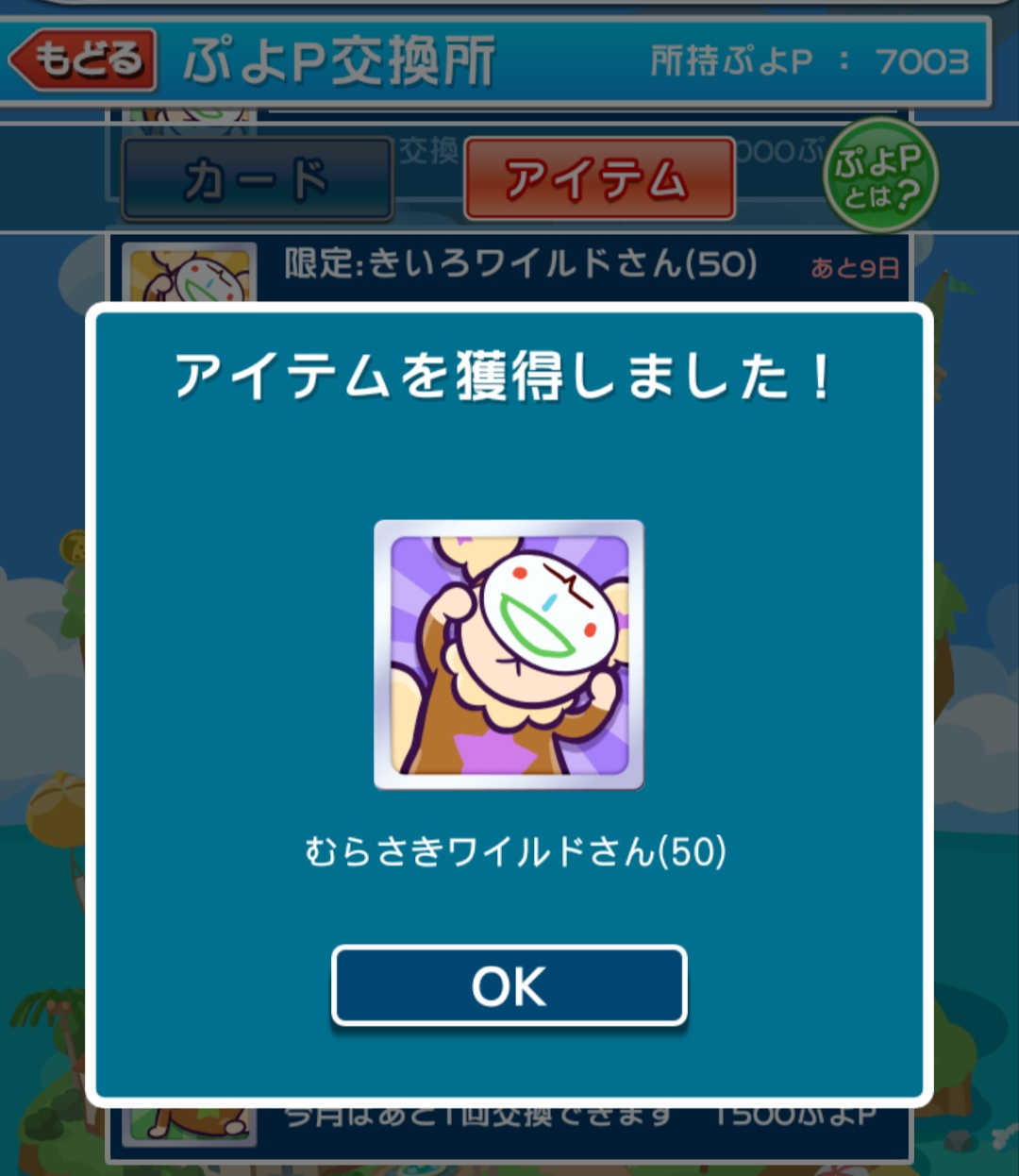The image size is (1019, 1176).
Task: Select the アイテム tab
Action: click(599, 178)
